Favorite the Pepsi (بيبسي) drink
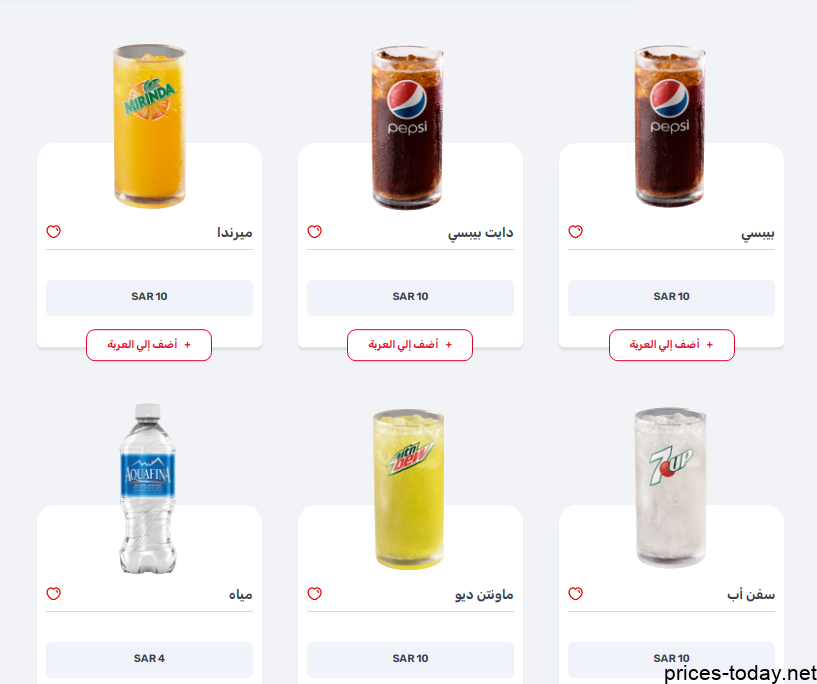817x684 pixels. click(x=576, y=232)
